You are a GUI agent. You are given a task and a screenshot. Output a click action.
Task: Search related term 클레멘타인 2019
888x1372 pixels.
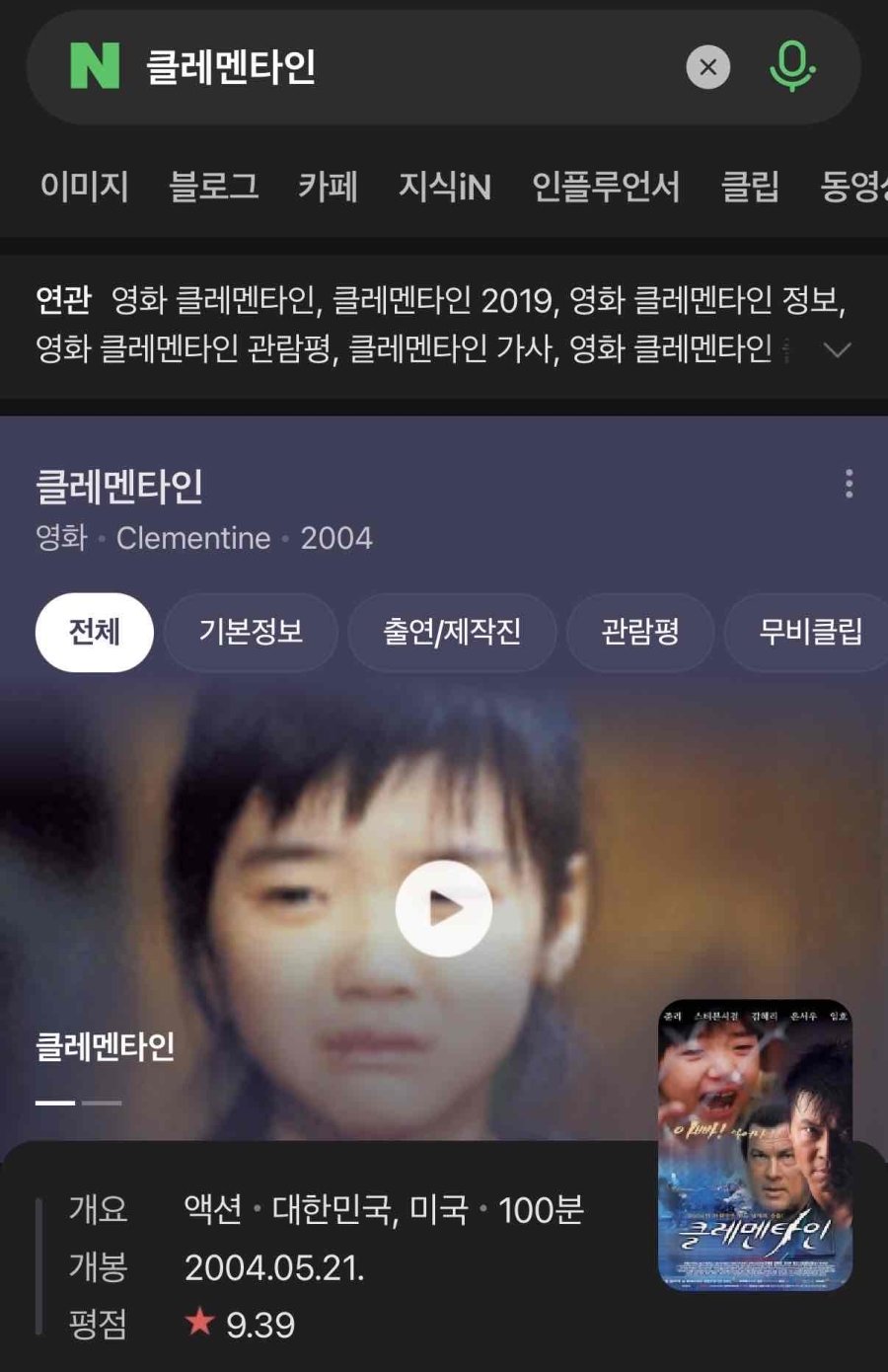coord(444,300)
